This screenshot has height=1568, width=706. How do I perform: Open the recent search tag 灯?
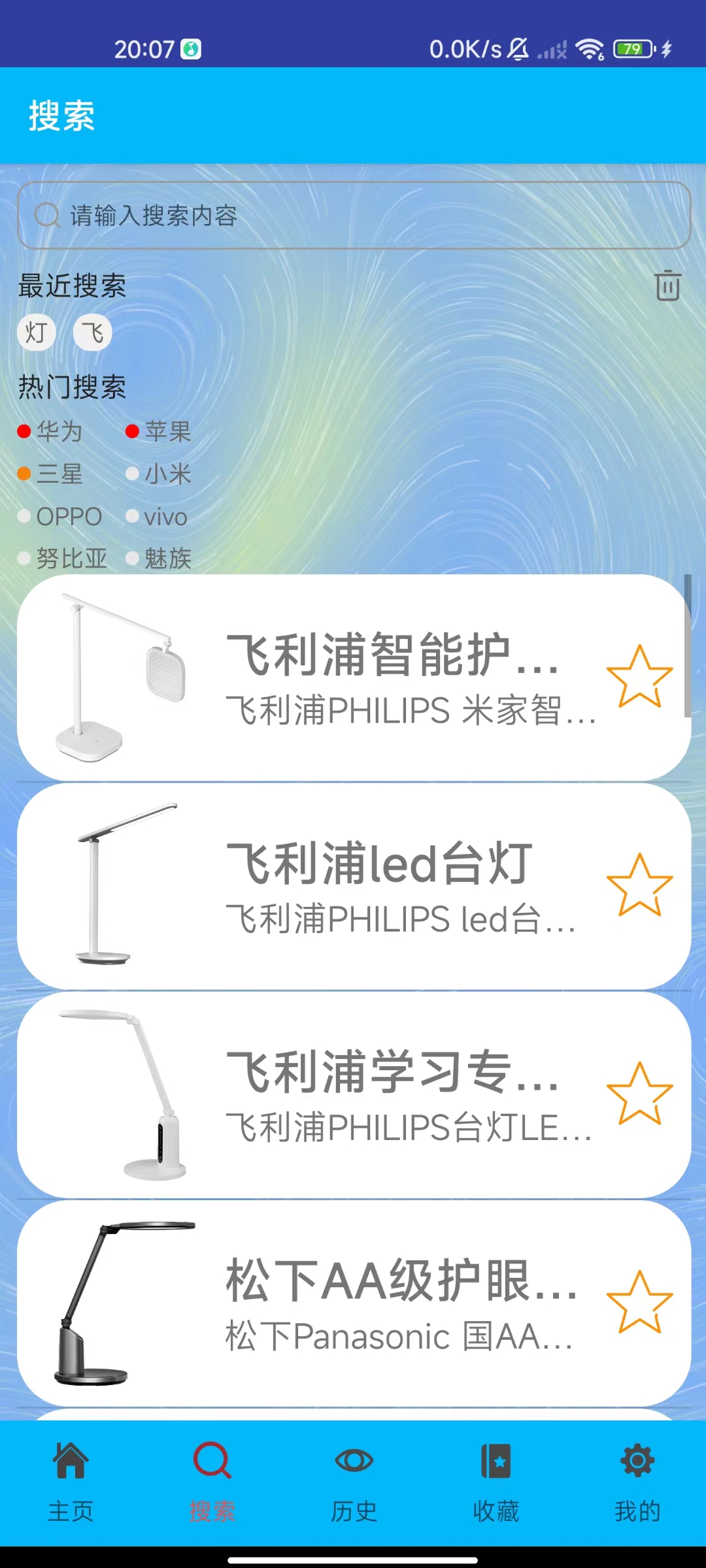click(x=36, y=332)
